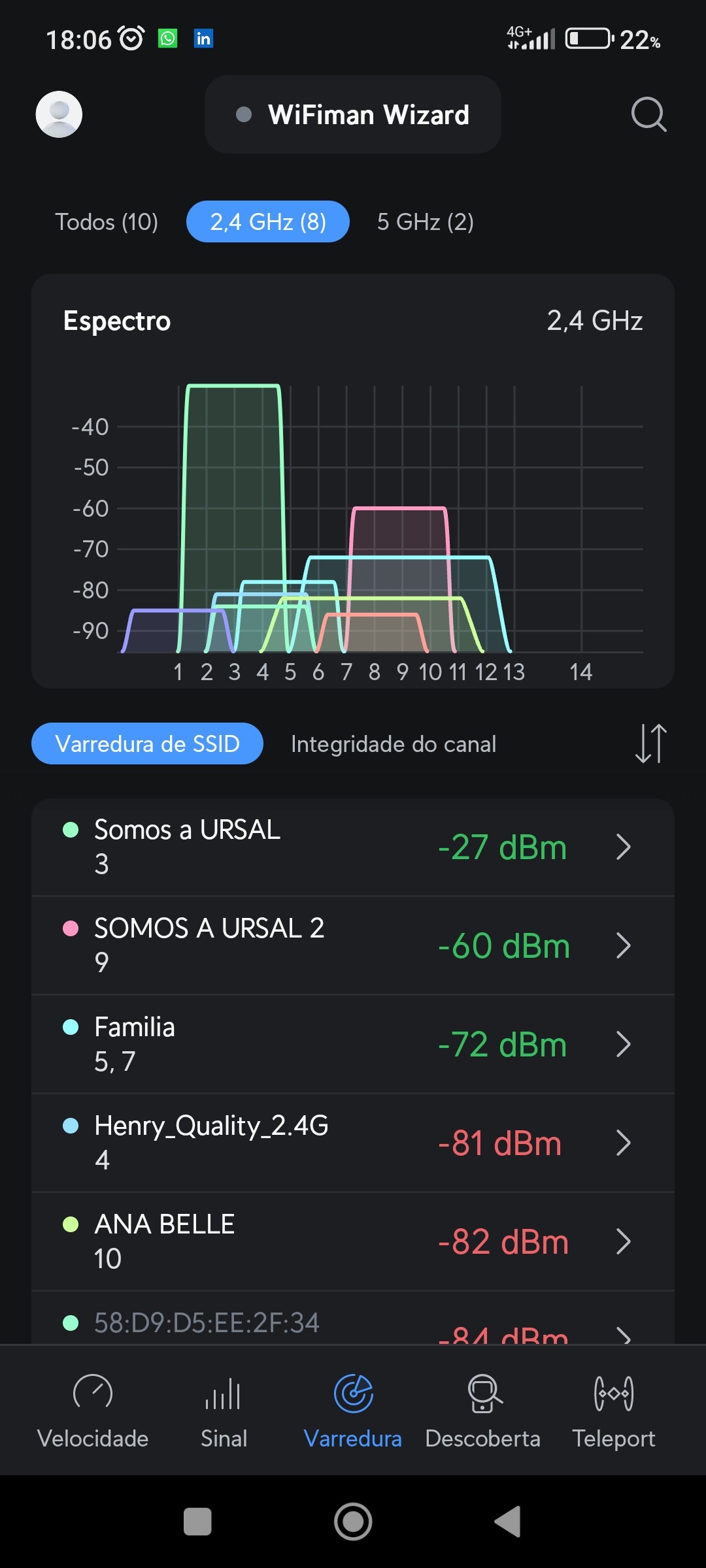Go back with the system back button
The image size is (706, 1568).
508,1522
